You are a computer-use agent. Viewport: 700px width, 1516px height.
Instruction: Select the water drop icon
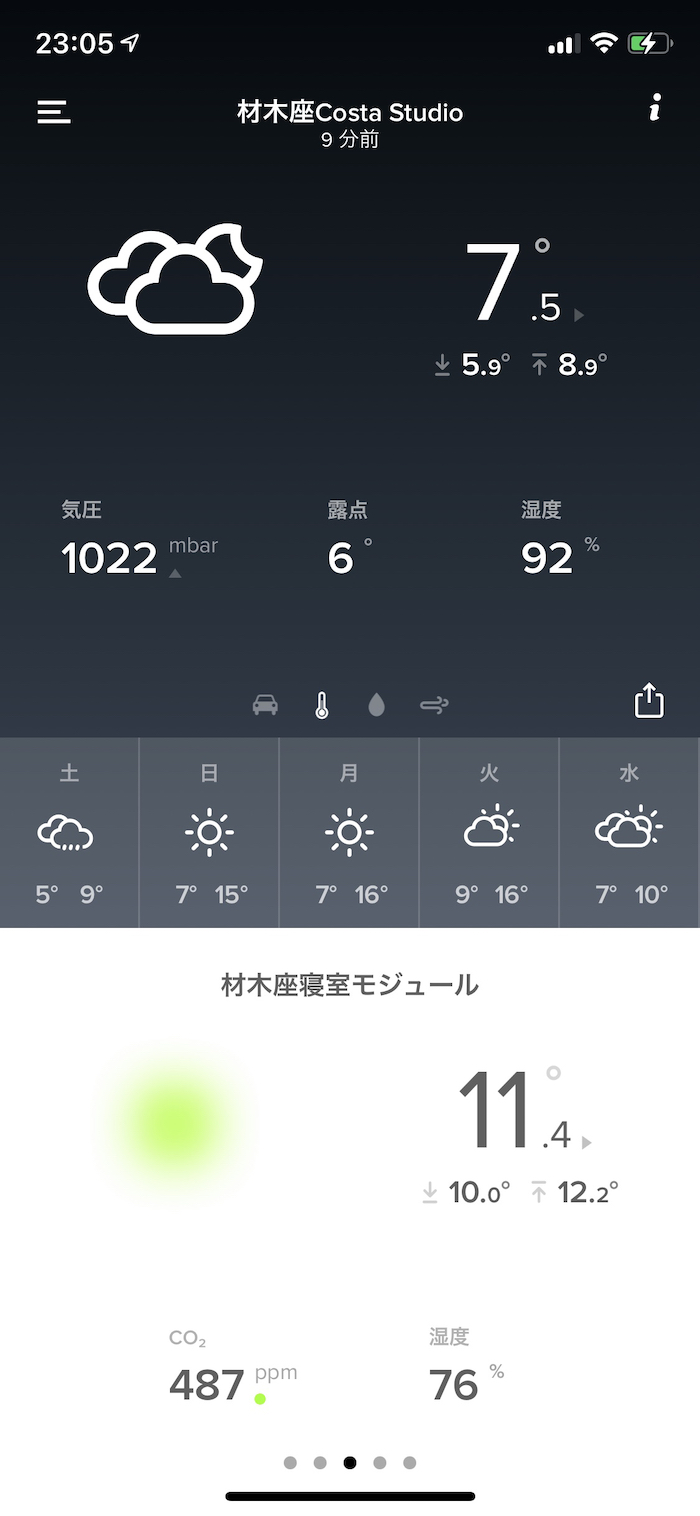[376, 706]
